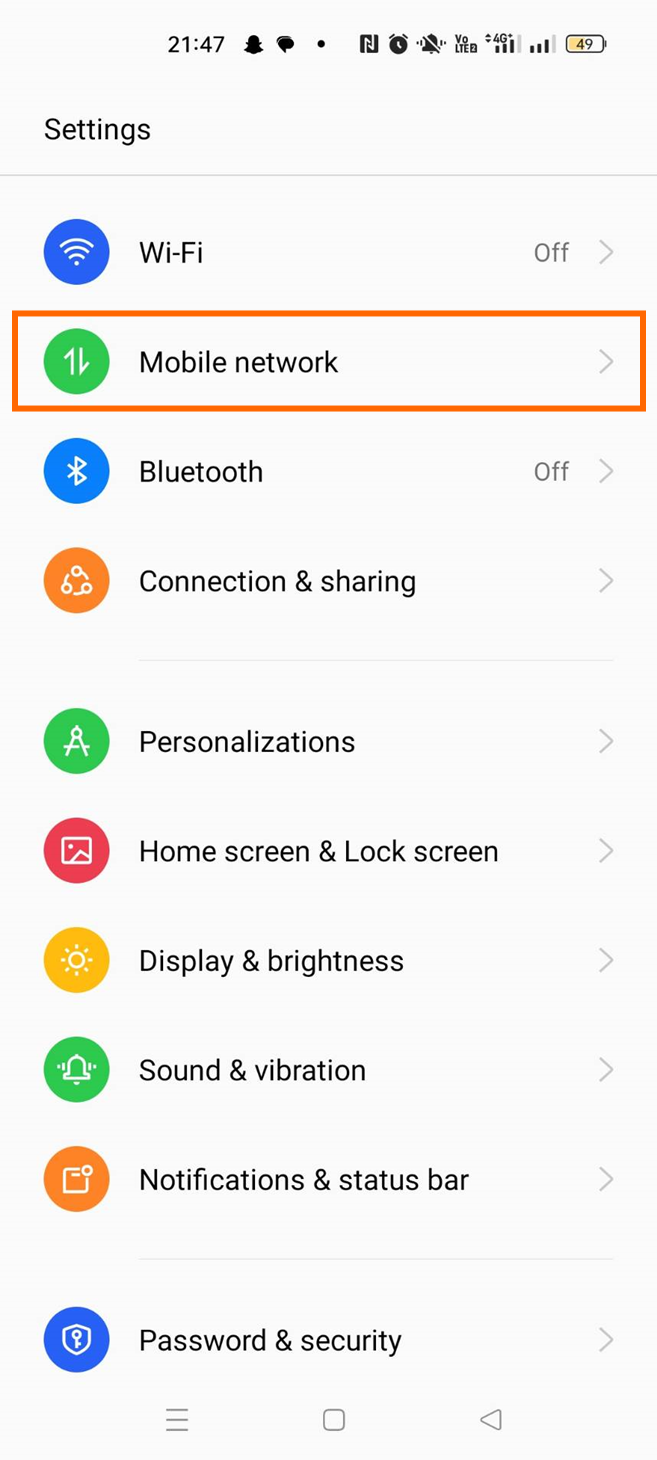Viewport: 657px width, 1460px height.
Task: Open Sound & vibration
Action: click(x=328, y=1070)
